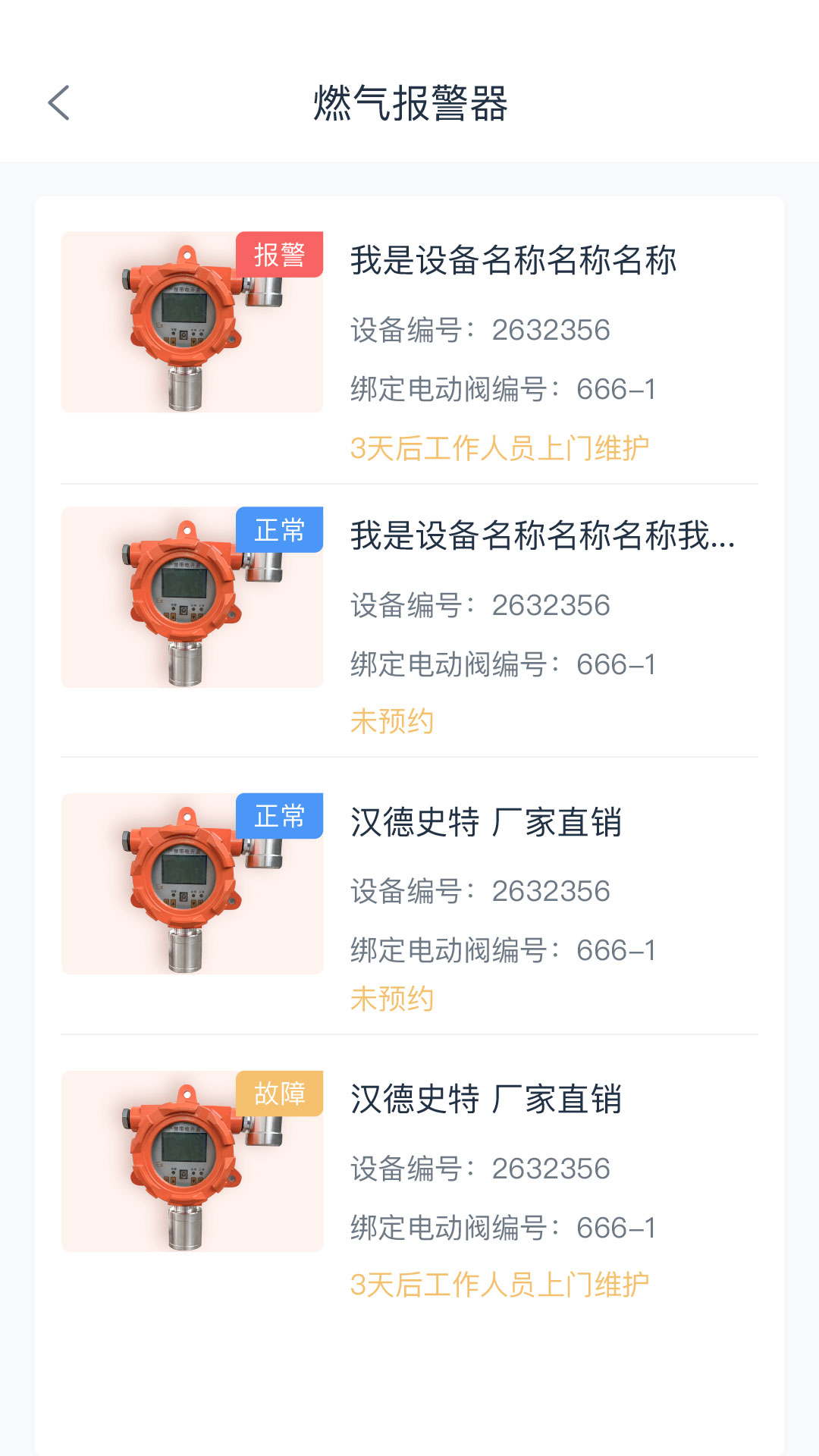Open the first alarm device thumbnail image
The width and height of the screenshot is (819, 1456).
190,322
